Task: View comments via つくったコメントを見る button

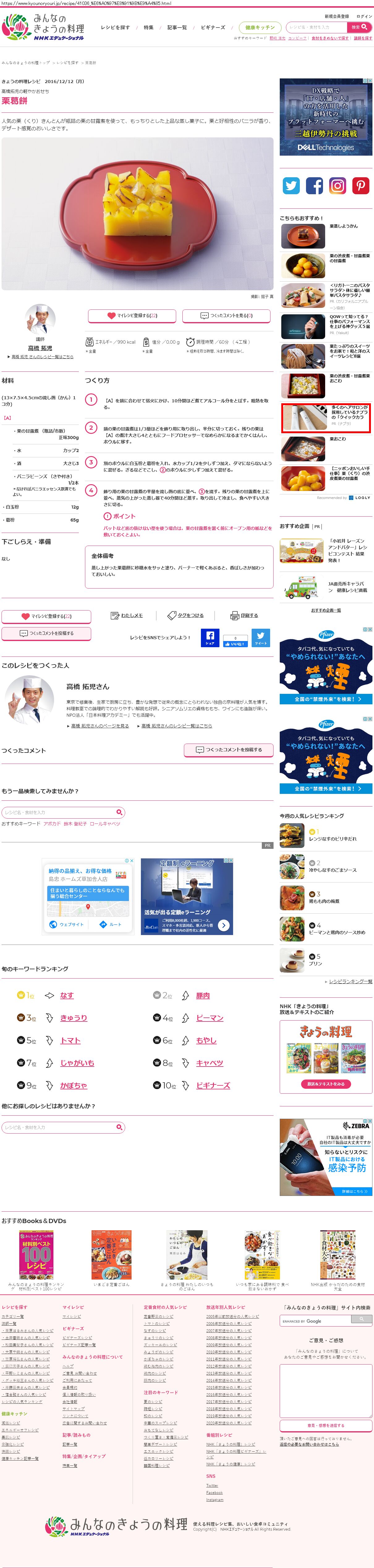Action: 227,315
